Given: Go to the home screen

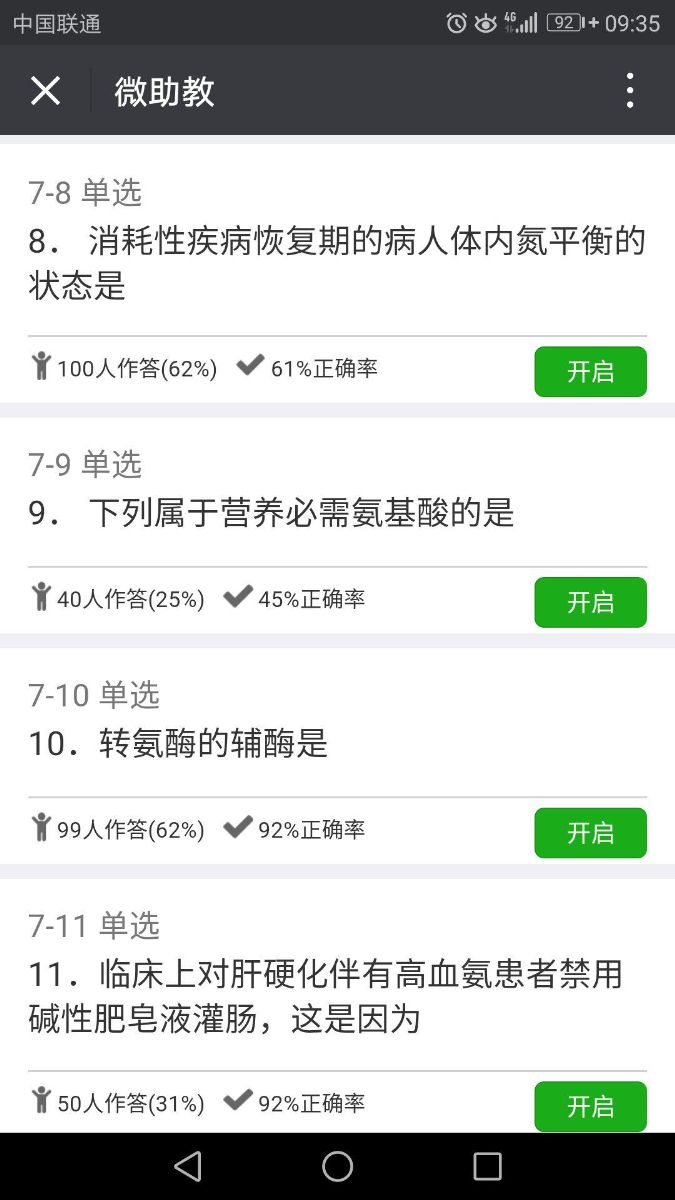Looking at the screenshot, I should (x=337, y=1166).
